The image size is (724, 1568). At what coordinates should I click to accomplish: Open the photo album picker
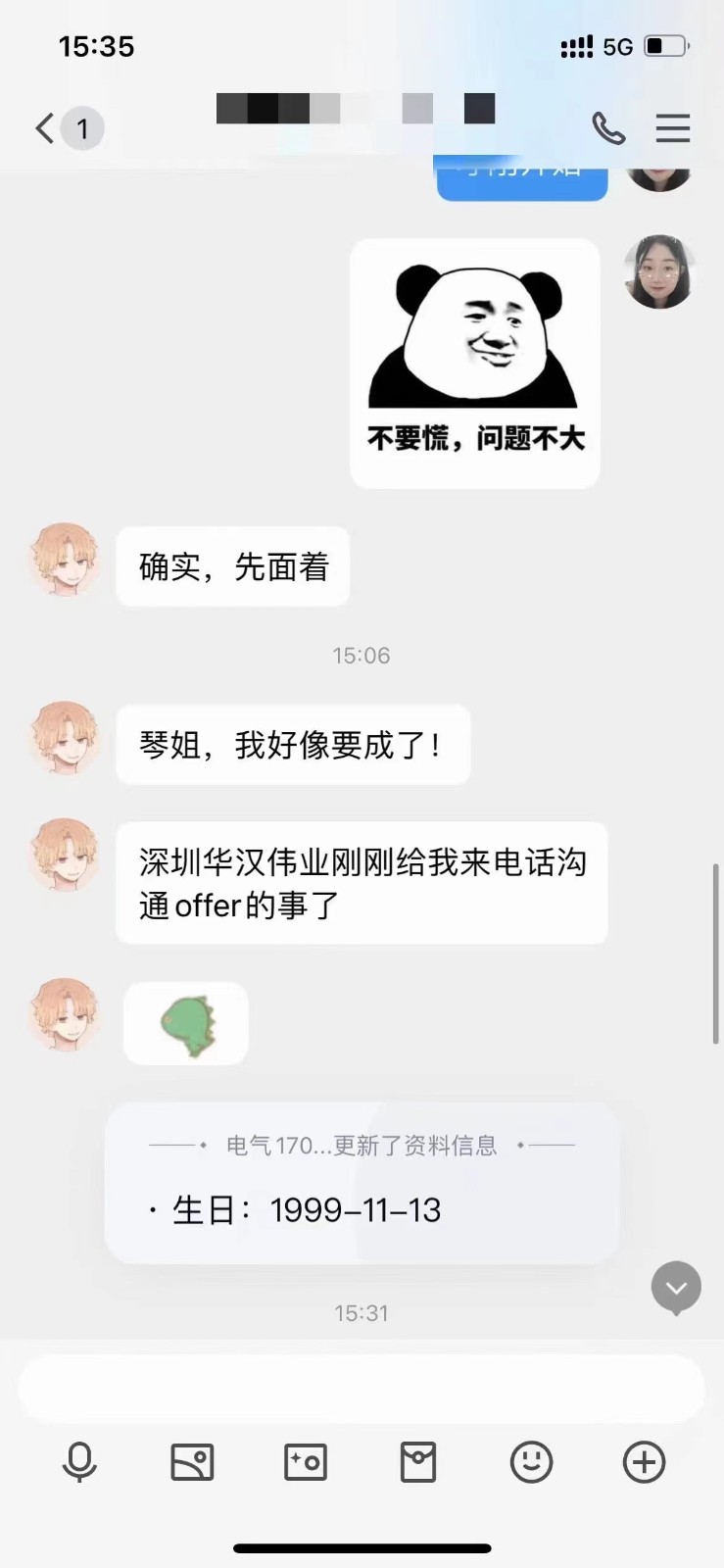(192, 1462)
